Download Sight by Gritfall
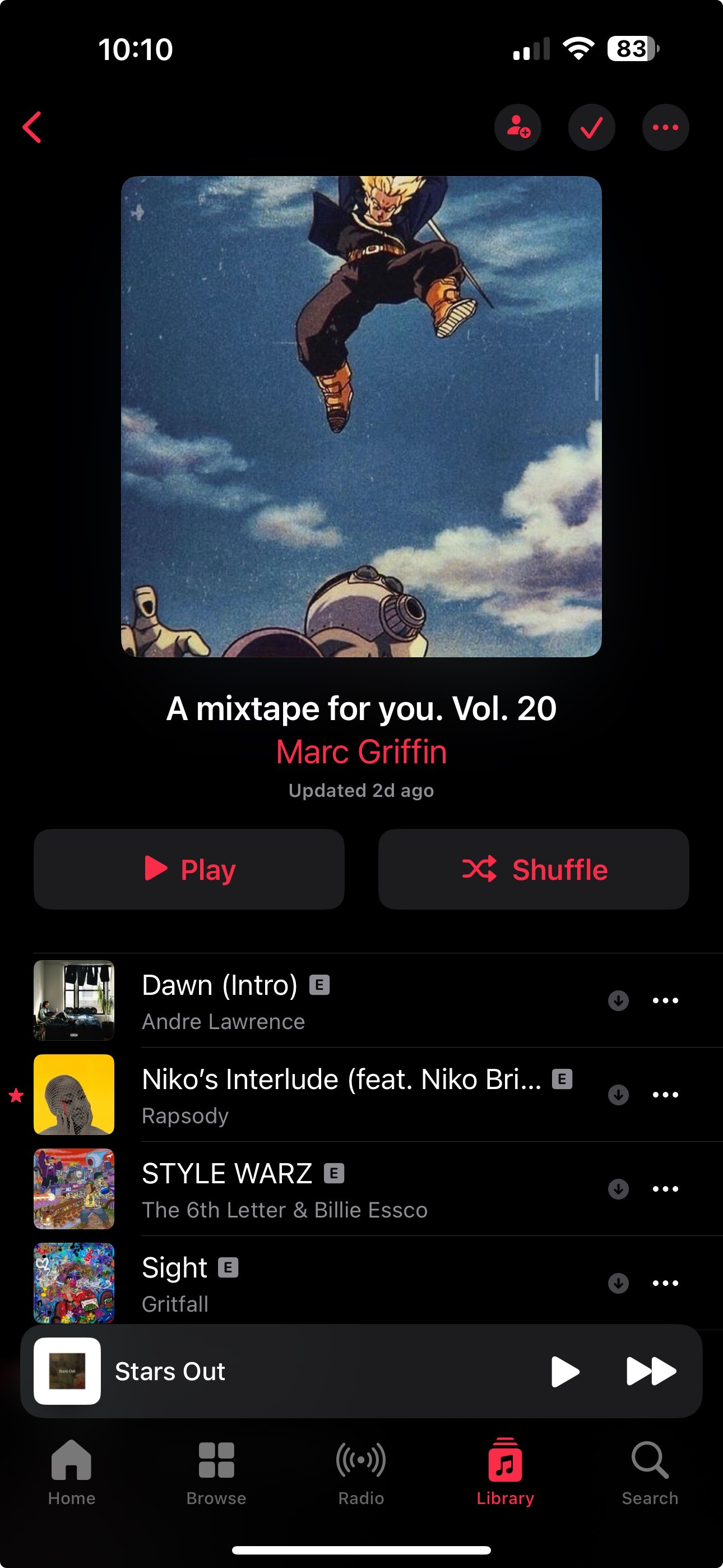This screenshot has height=1568, width=723. coord(618,1283)
